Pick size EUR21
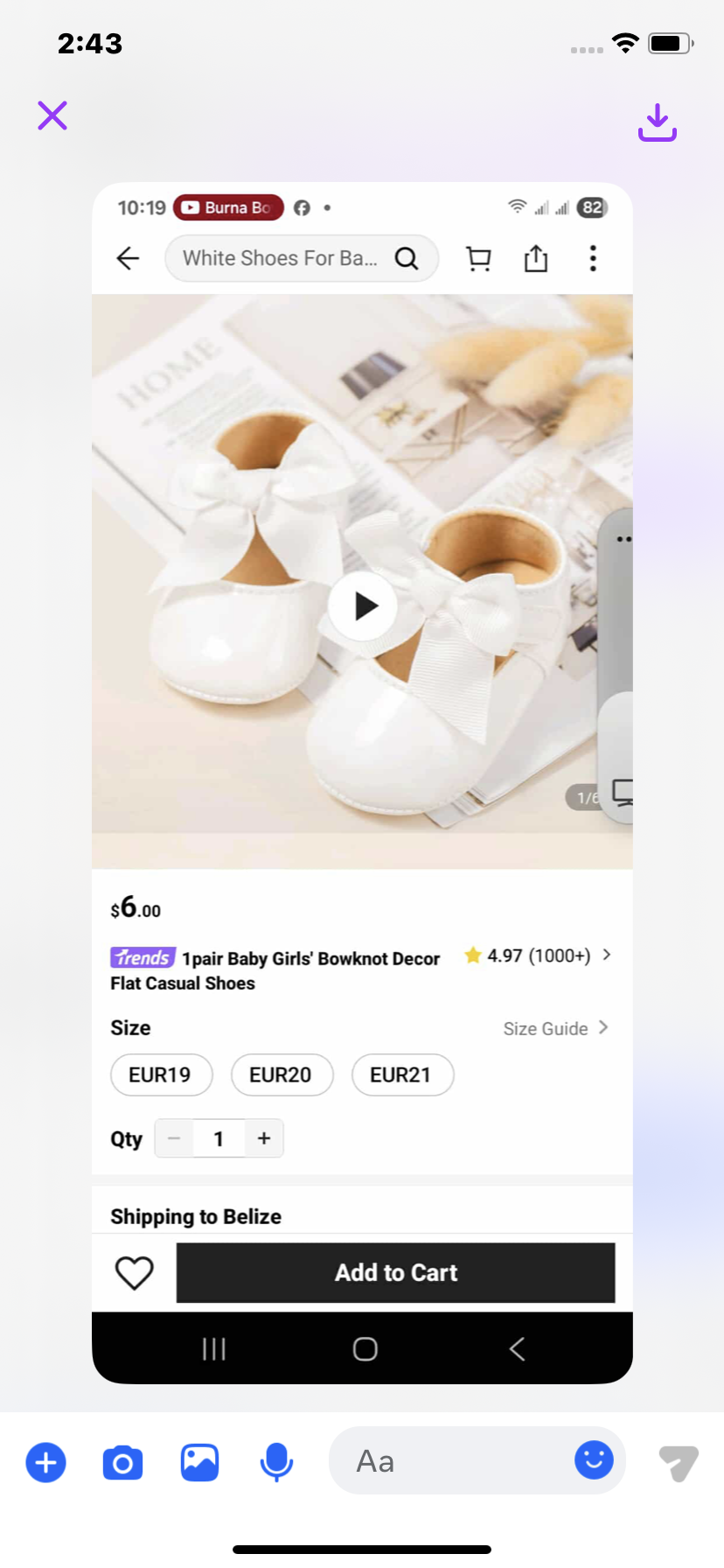This screenshot has height=1568, width=724. (x=402, y=1074)
